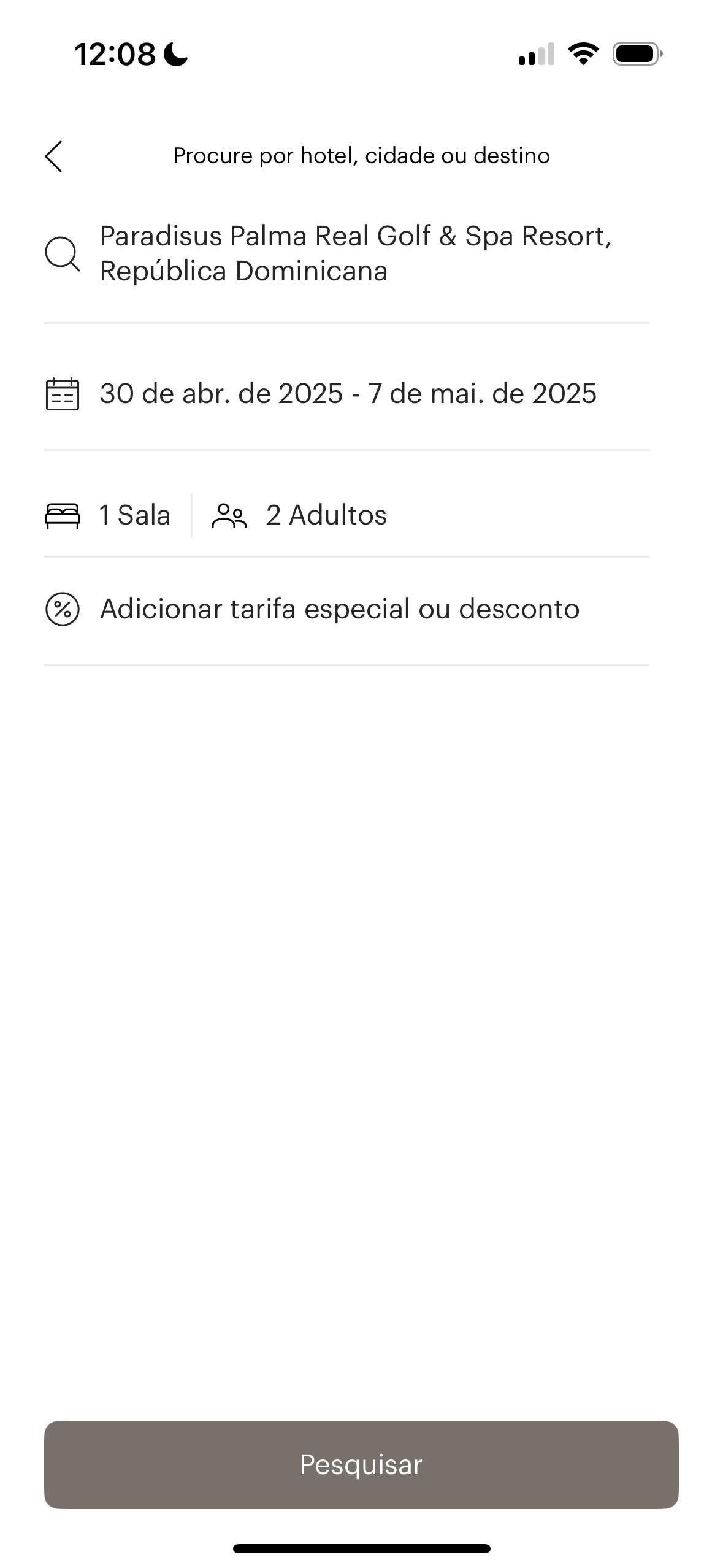The image size is (723, 1568).
Task: Edit the Paradisus Palma Real destination field
Action: (x=346, y=253)
